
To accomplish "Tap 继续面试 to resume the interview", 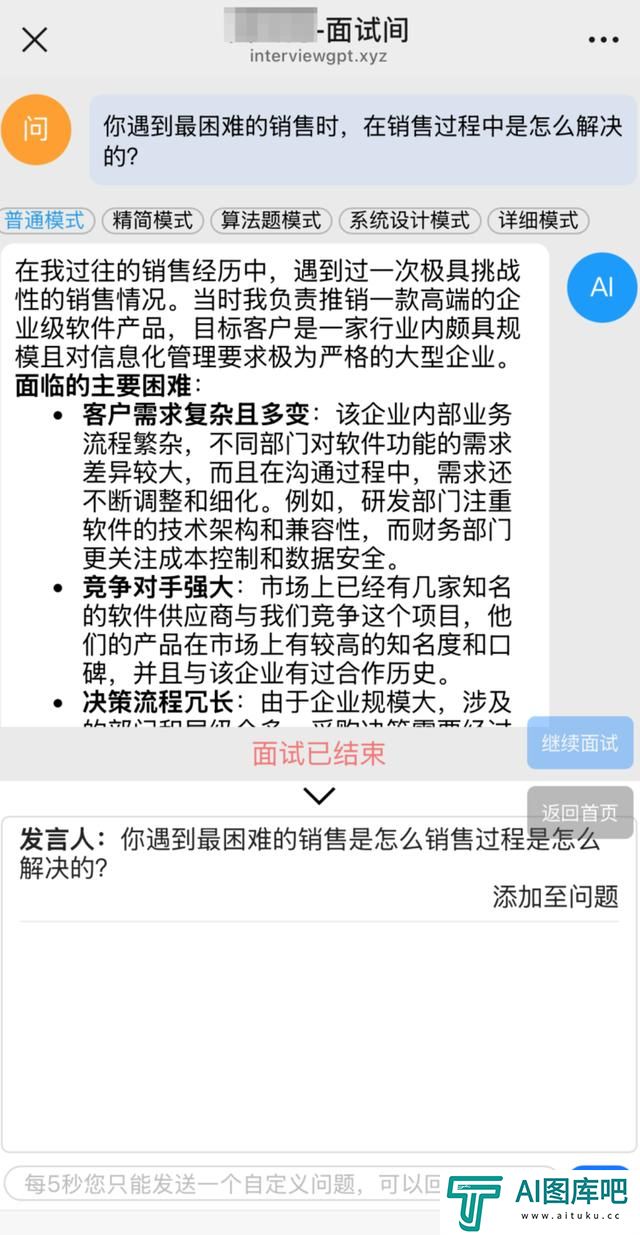I will coord(580,743).
